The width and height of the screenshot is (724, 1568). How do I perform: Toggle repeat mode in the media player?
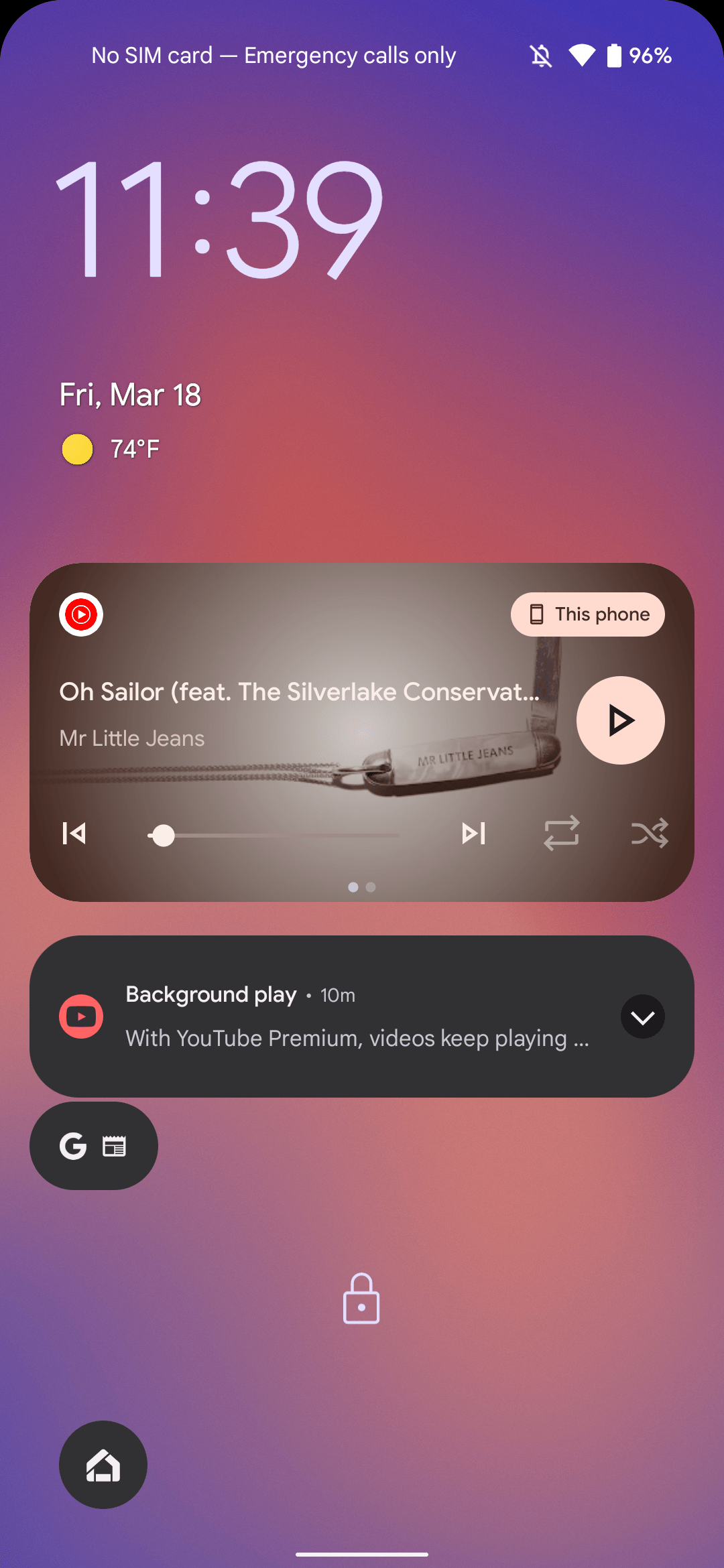click(561, 834)
